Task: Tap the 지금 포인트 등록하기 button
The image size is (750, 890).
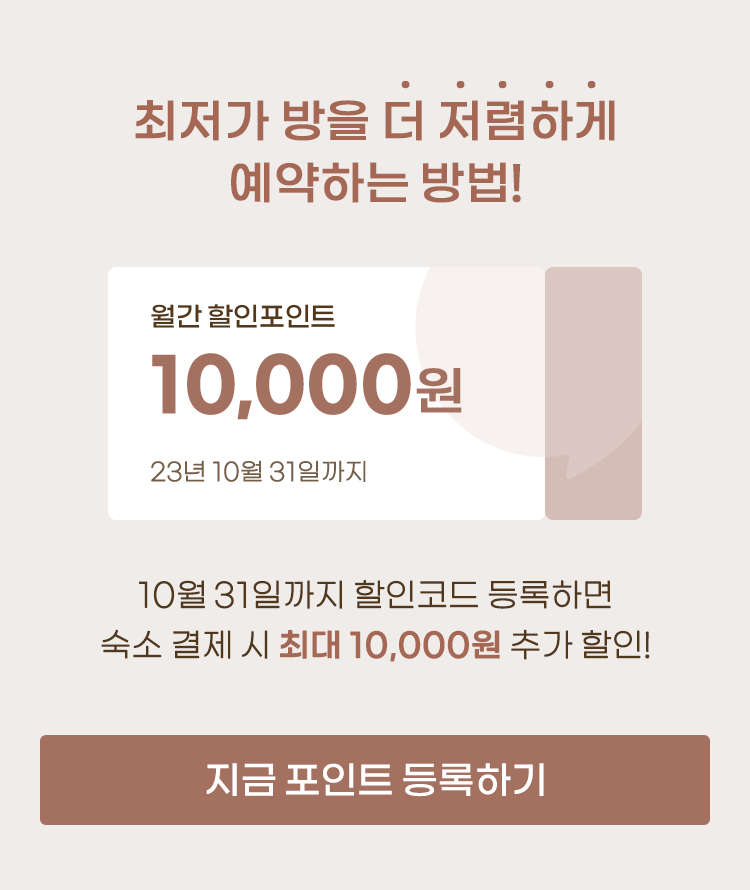Action: [375, 780]
